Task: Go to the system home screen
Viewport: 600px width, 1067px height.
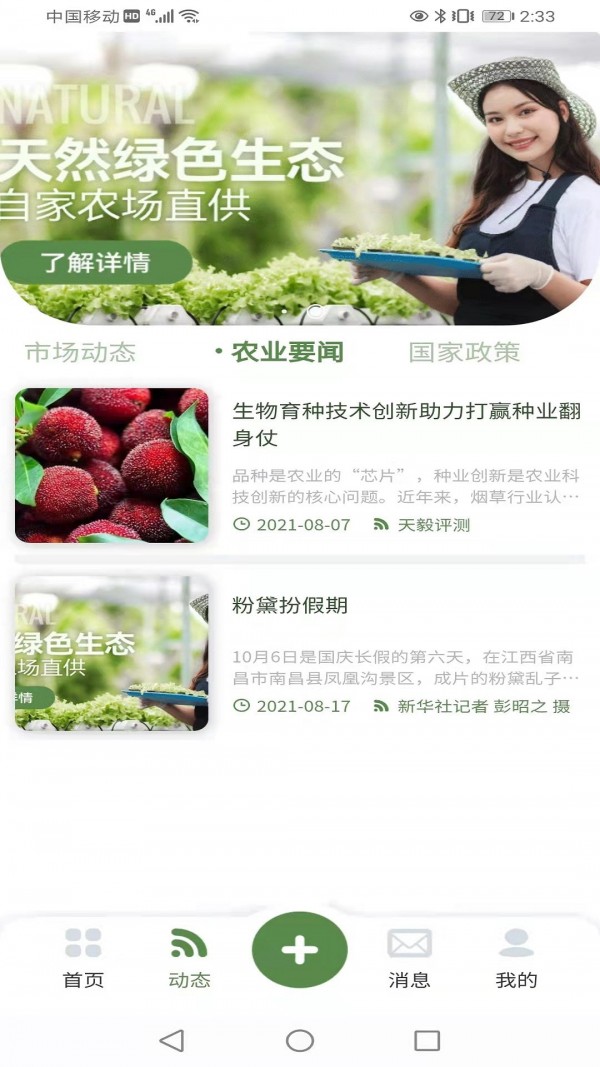Action: point(300,1041)
